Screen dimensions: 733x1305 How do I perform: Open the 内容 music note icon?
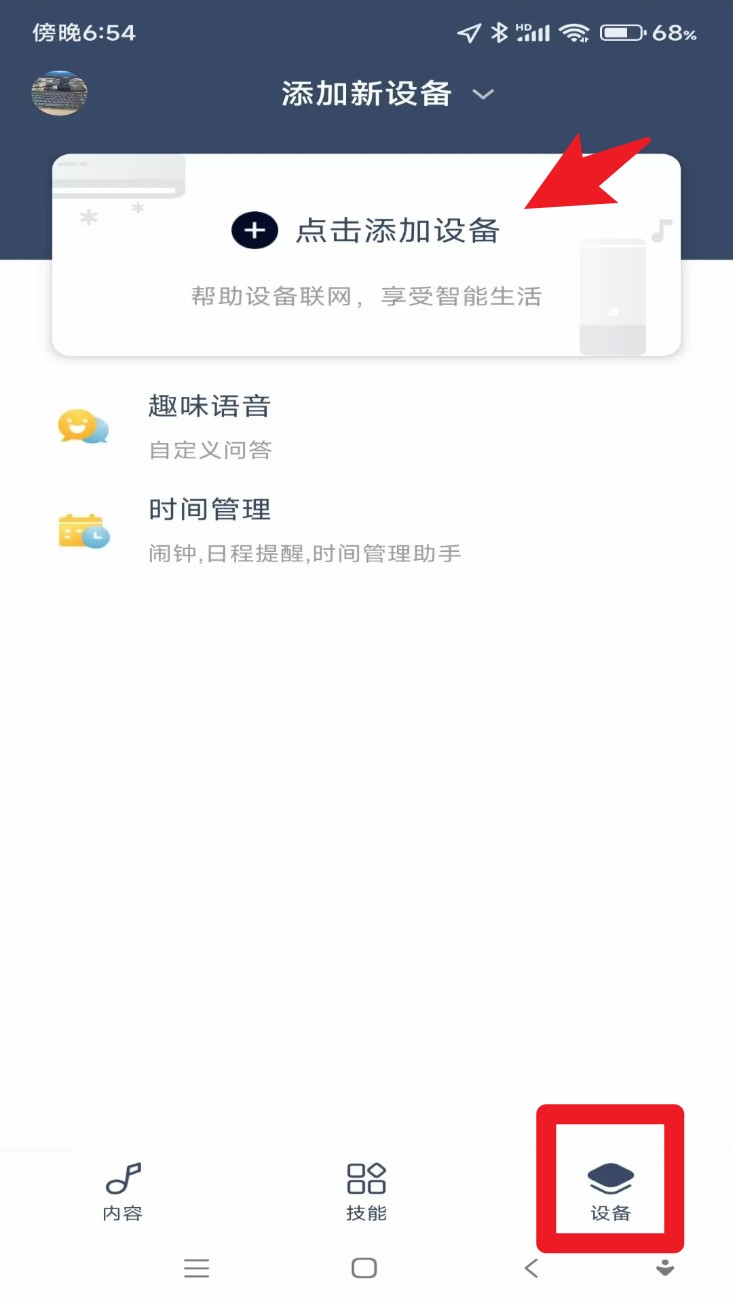pyautogui.click(x=121, y=1174)
